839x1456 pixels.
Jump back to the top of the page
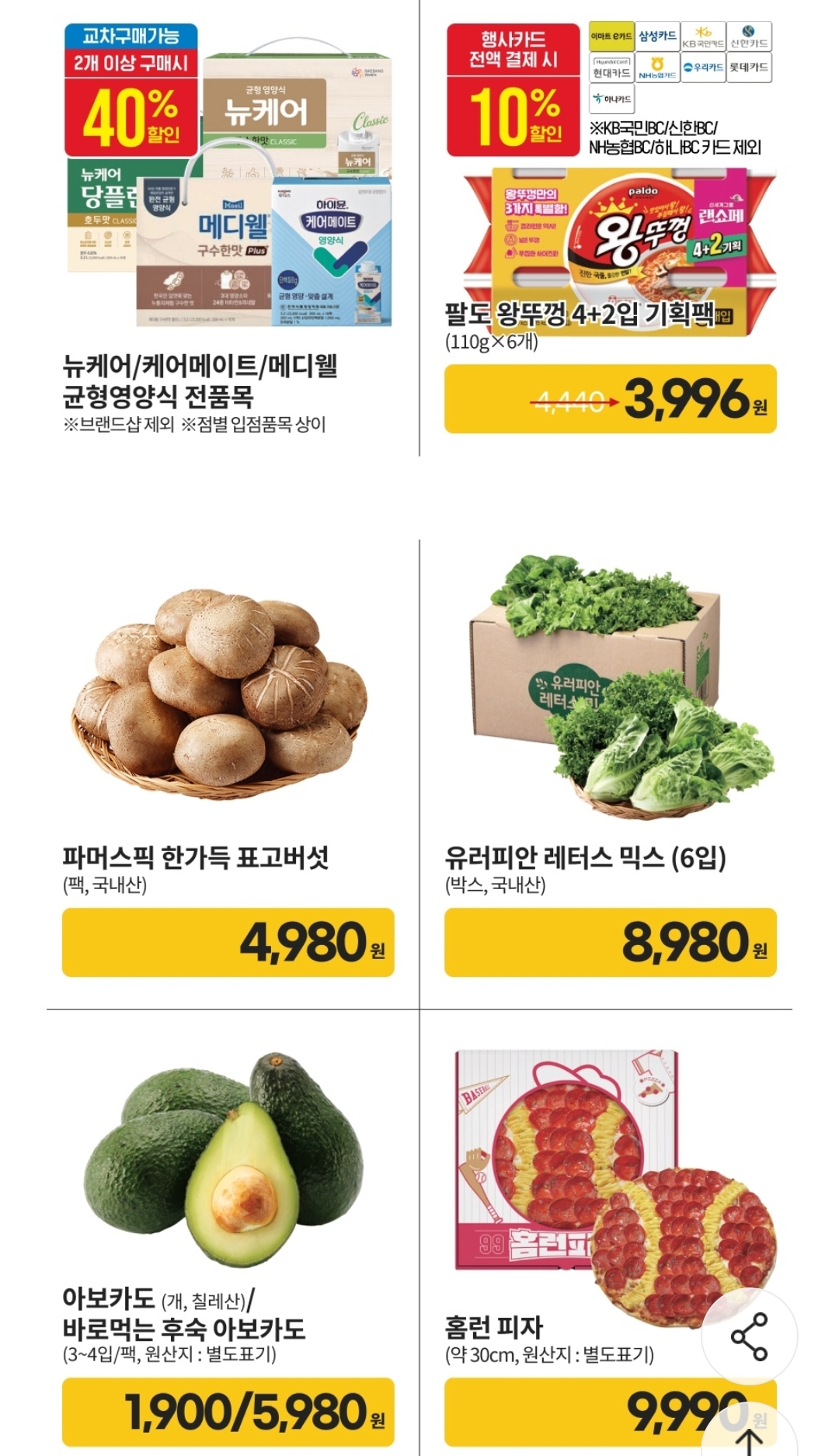[749, 1440]
